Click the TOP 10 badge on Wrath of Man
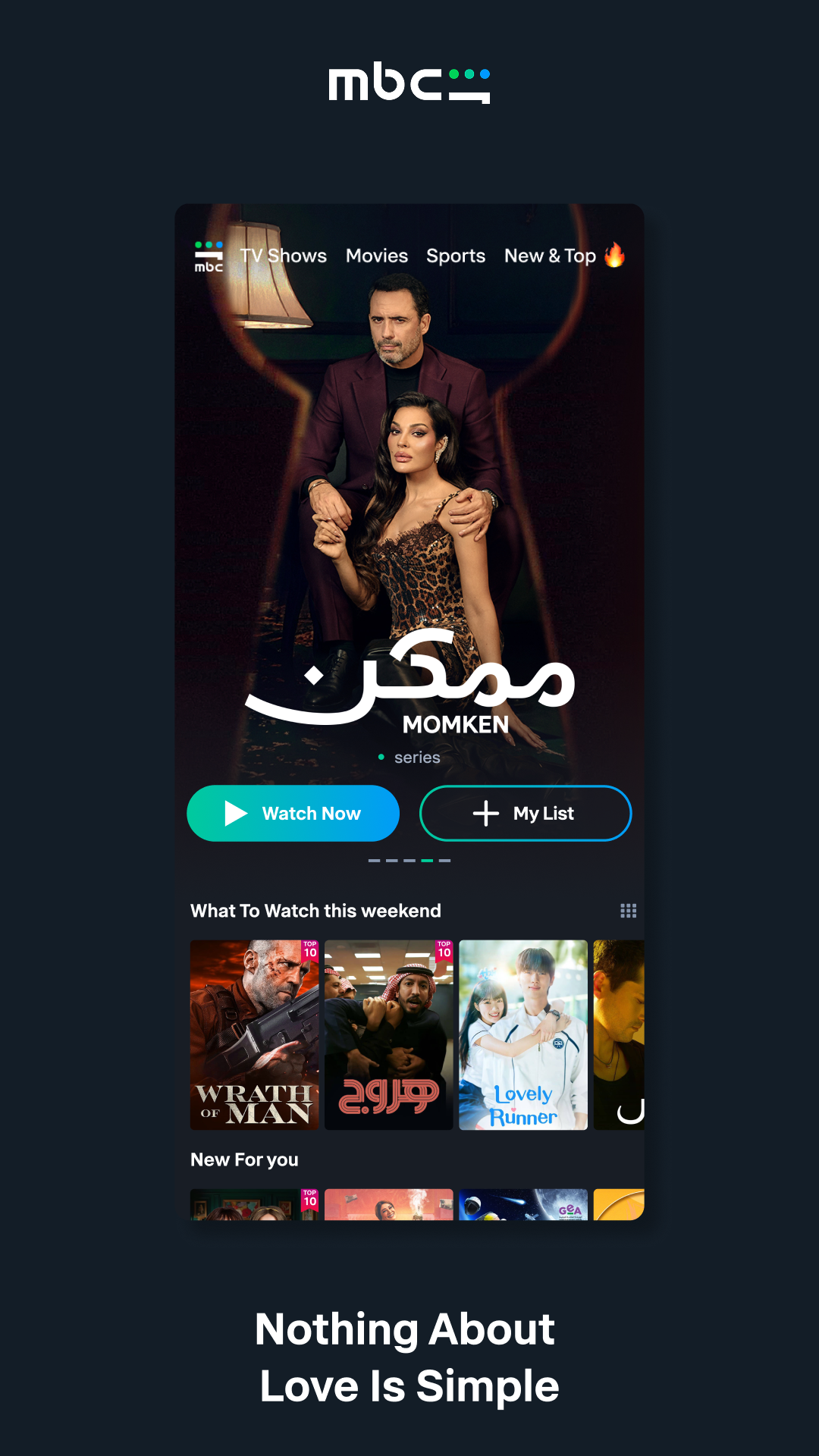The width and height of the screenshot is (819, 1456). (x=308, y=950)
